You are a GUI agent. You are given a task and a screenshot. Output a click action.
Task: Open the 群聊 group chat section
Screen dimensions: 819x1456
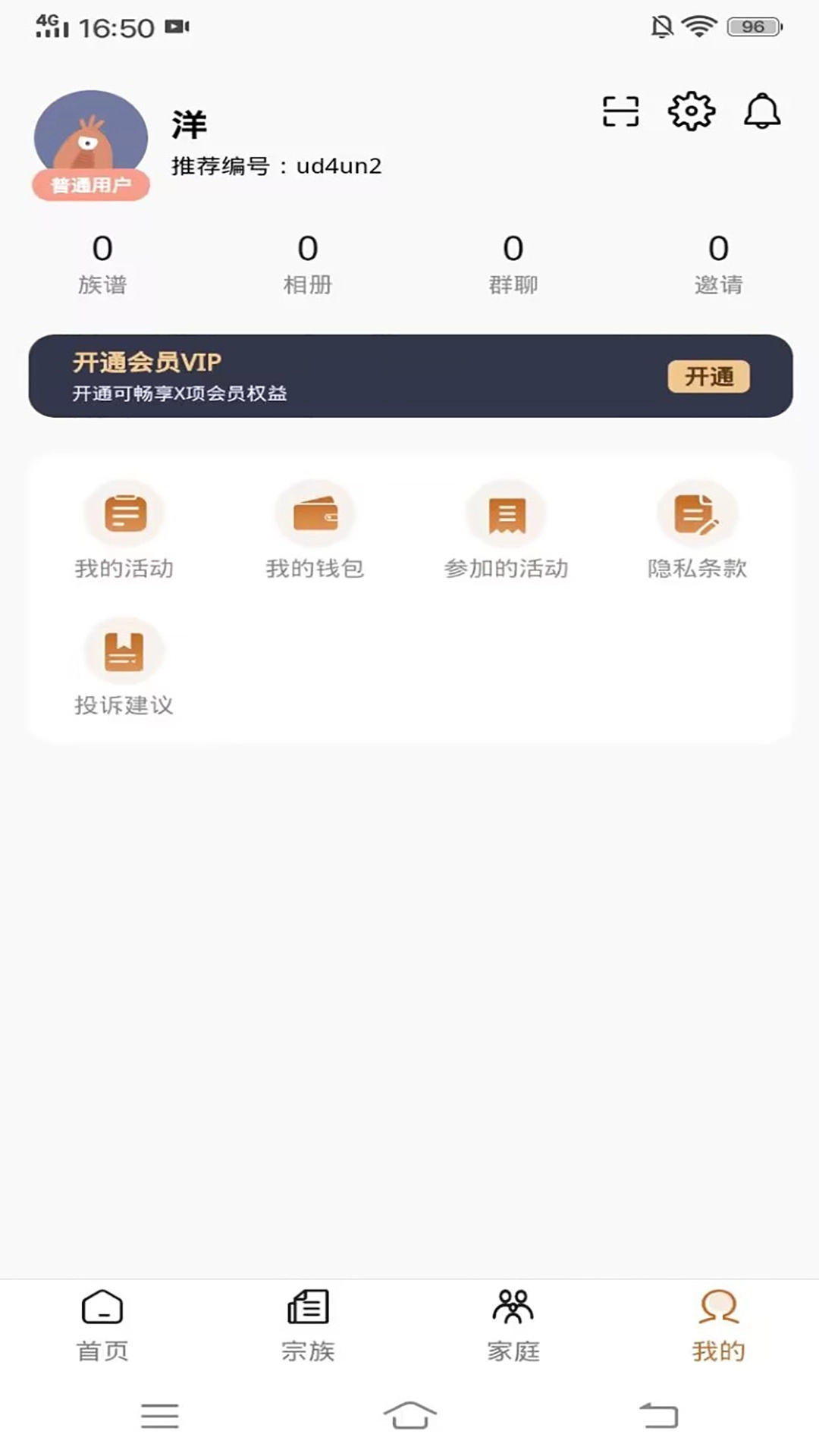pyautogui.click(x=513, y=265)
